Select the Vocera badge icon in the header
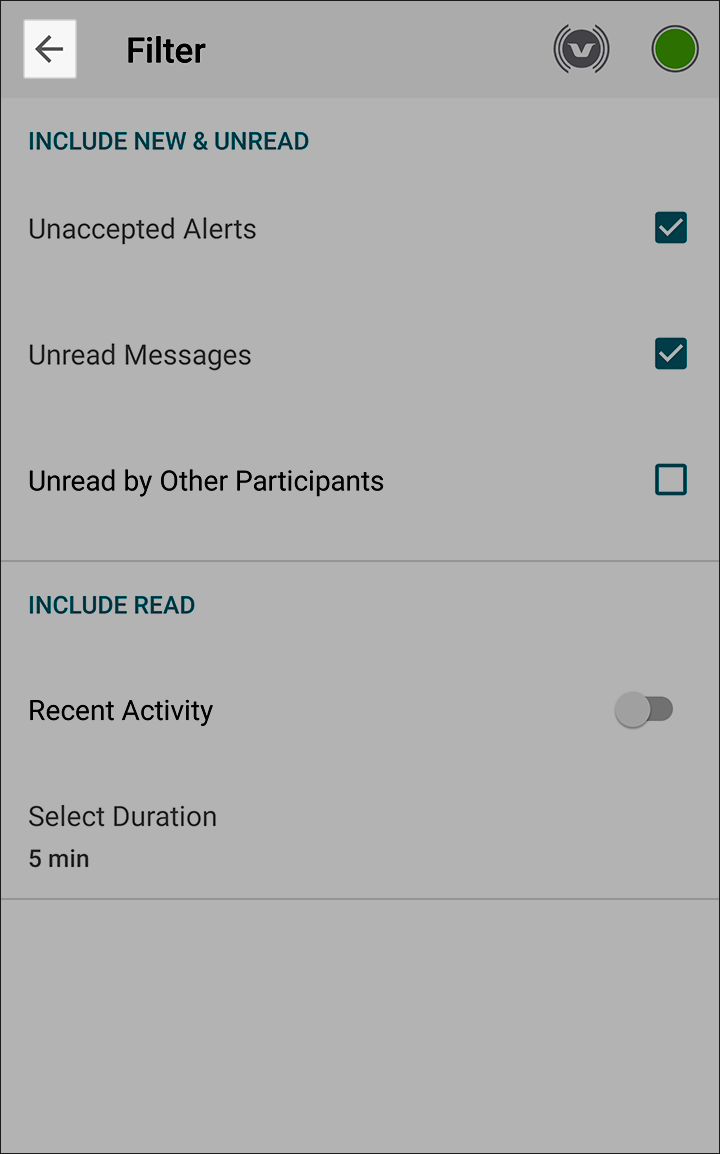This screenshot has height=1154, width=720. pyautogui.click(x=581, y=48)
